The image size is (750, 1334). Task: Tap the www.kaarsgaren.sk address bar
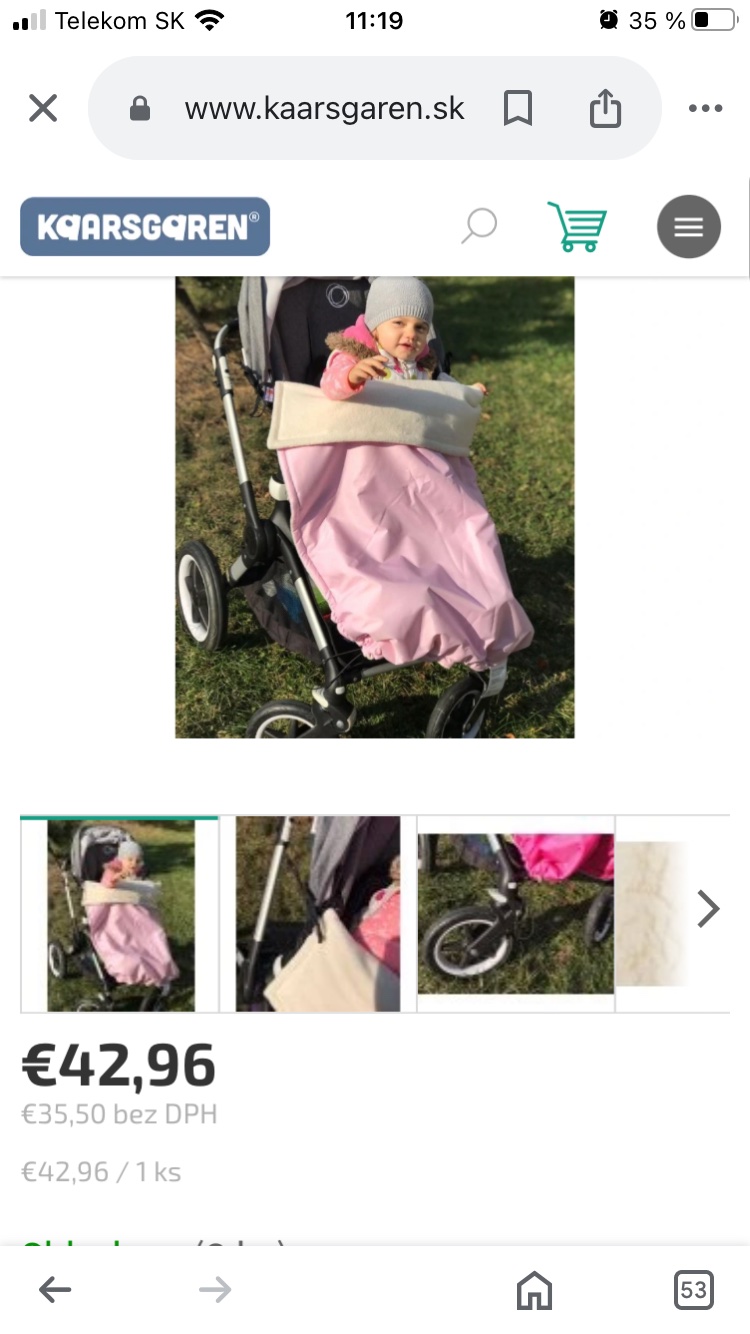(324, 108)
